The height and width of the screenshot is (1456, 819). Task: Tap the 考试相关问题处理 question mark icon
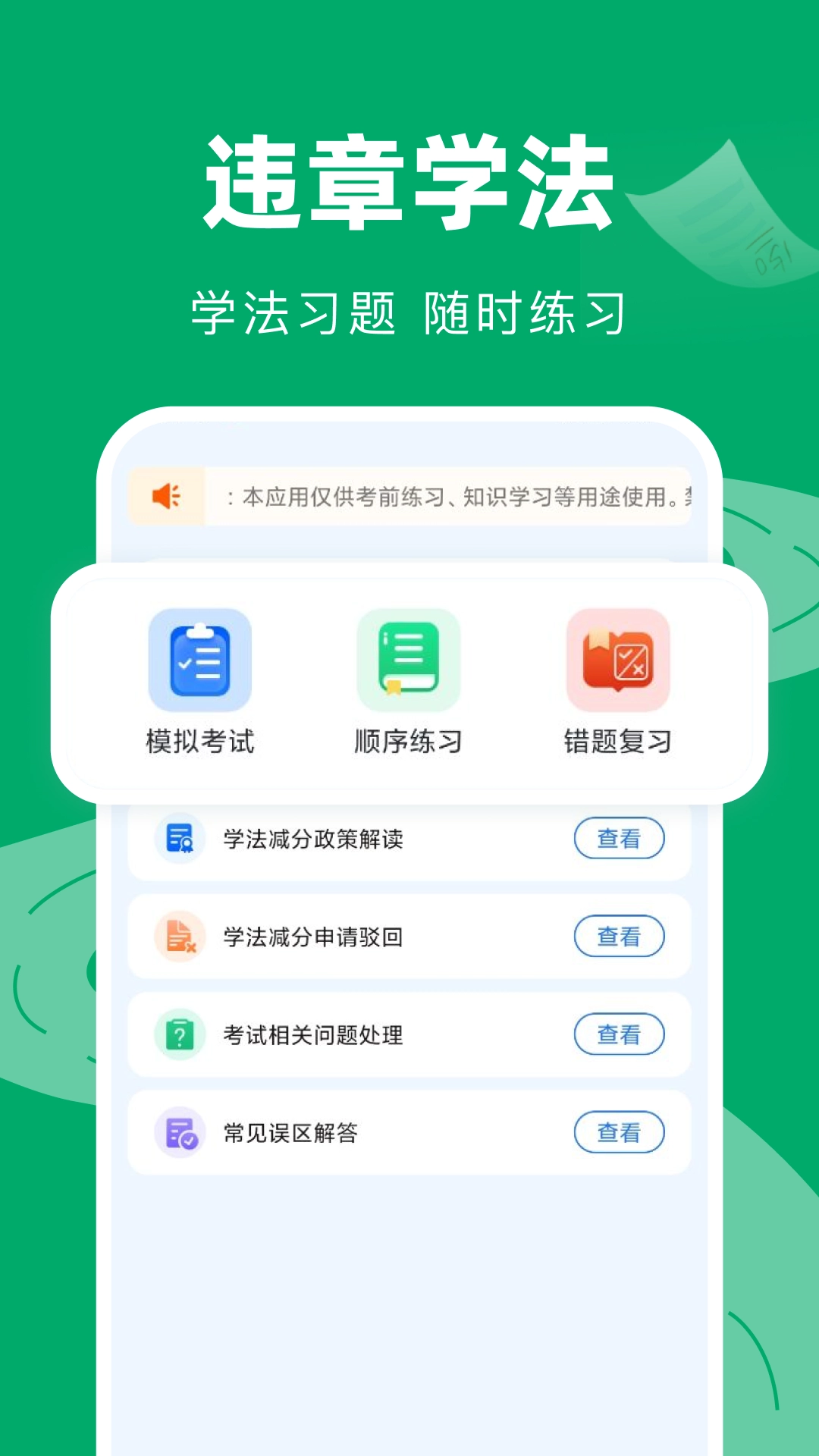click(180, 1035)
